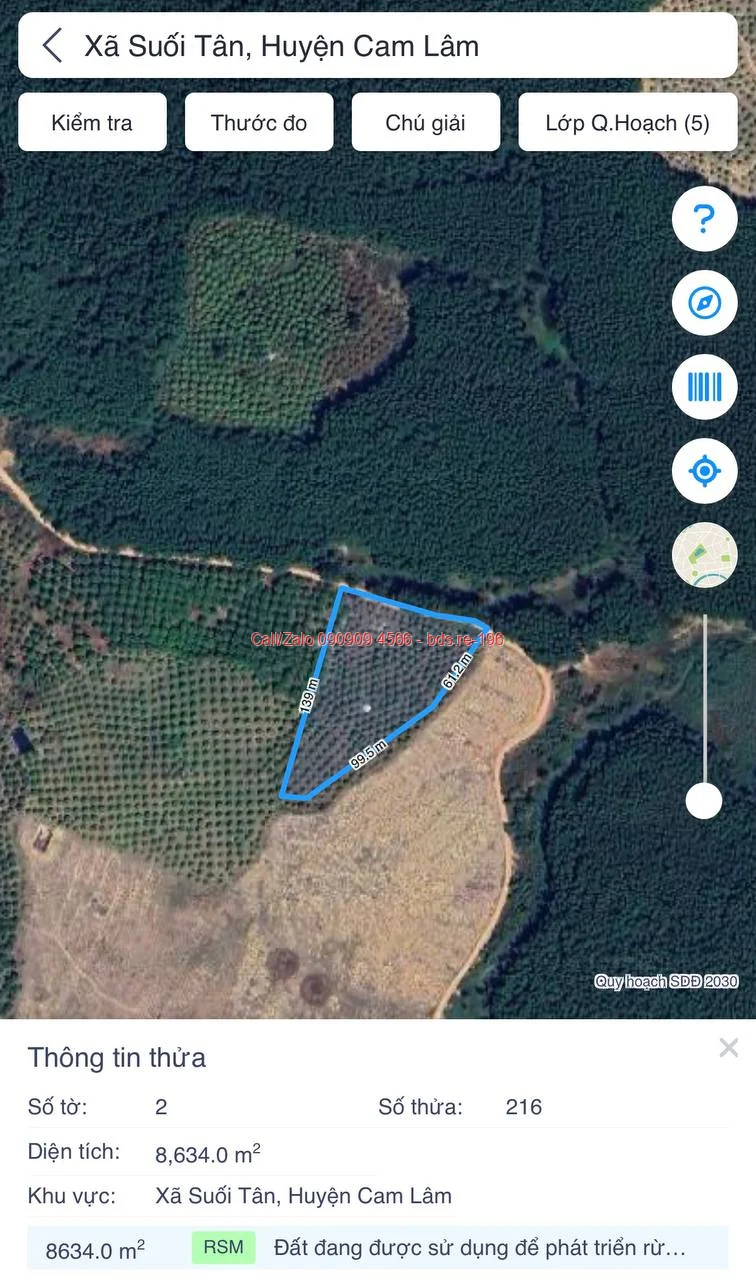Switch map type via the map thumbnail

[x=704, y=555]
